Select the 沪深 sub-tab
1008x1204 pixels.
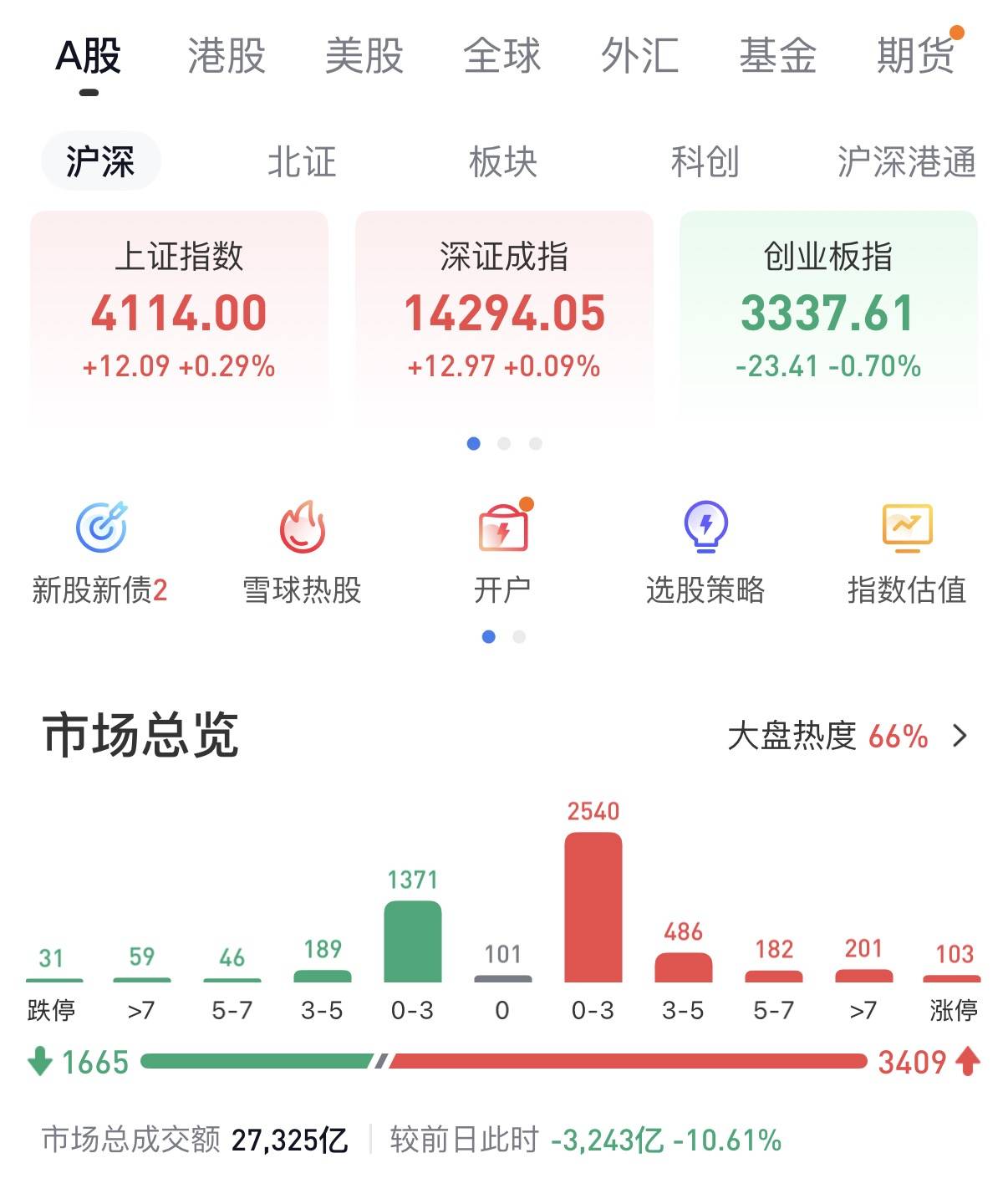pos(100,161)
